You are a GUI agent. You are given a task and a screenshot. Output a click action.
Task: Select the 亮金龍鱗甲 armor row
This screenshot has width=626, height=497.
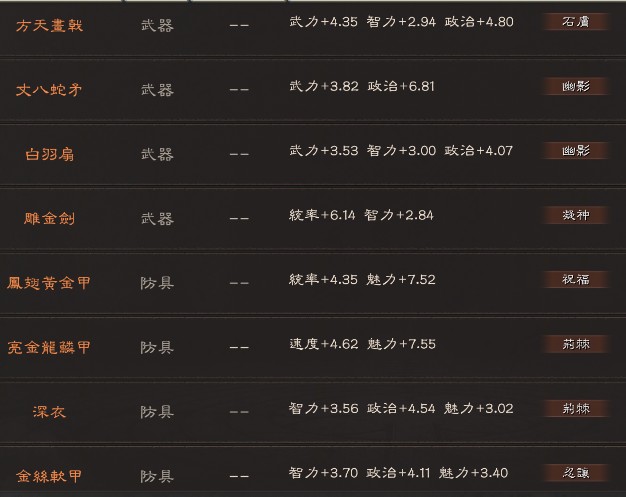point(50,346)
